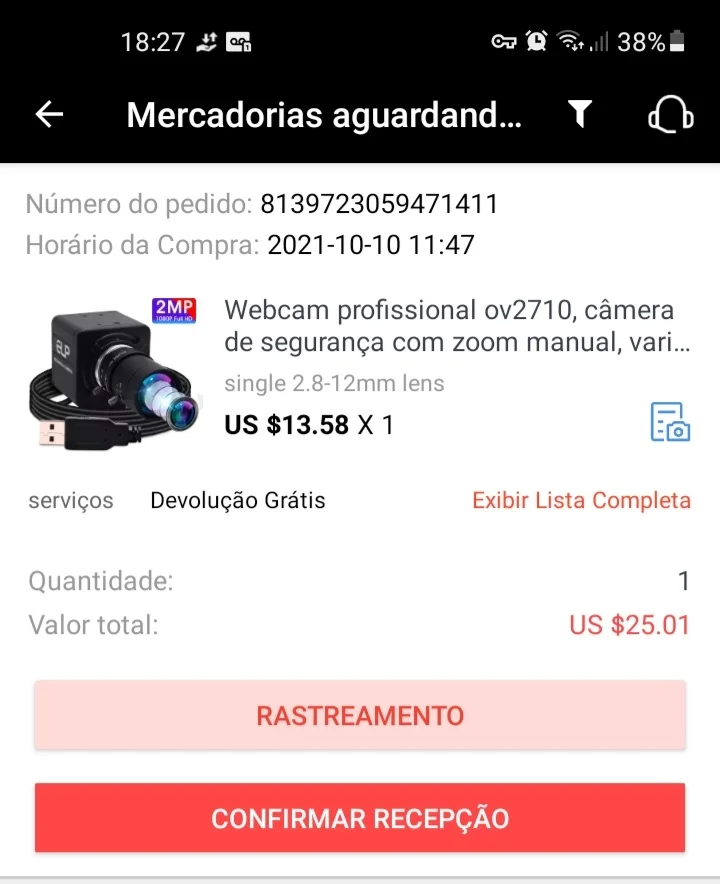Contact customer support via headset icon
The height and width of the screenshot is (884, 720).
click(669, 115)
